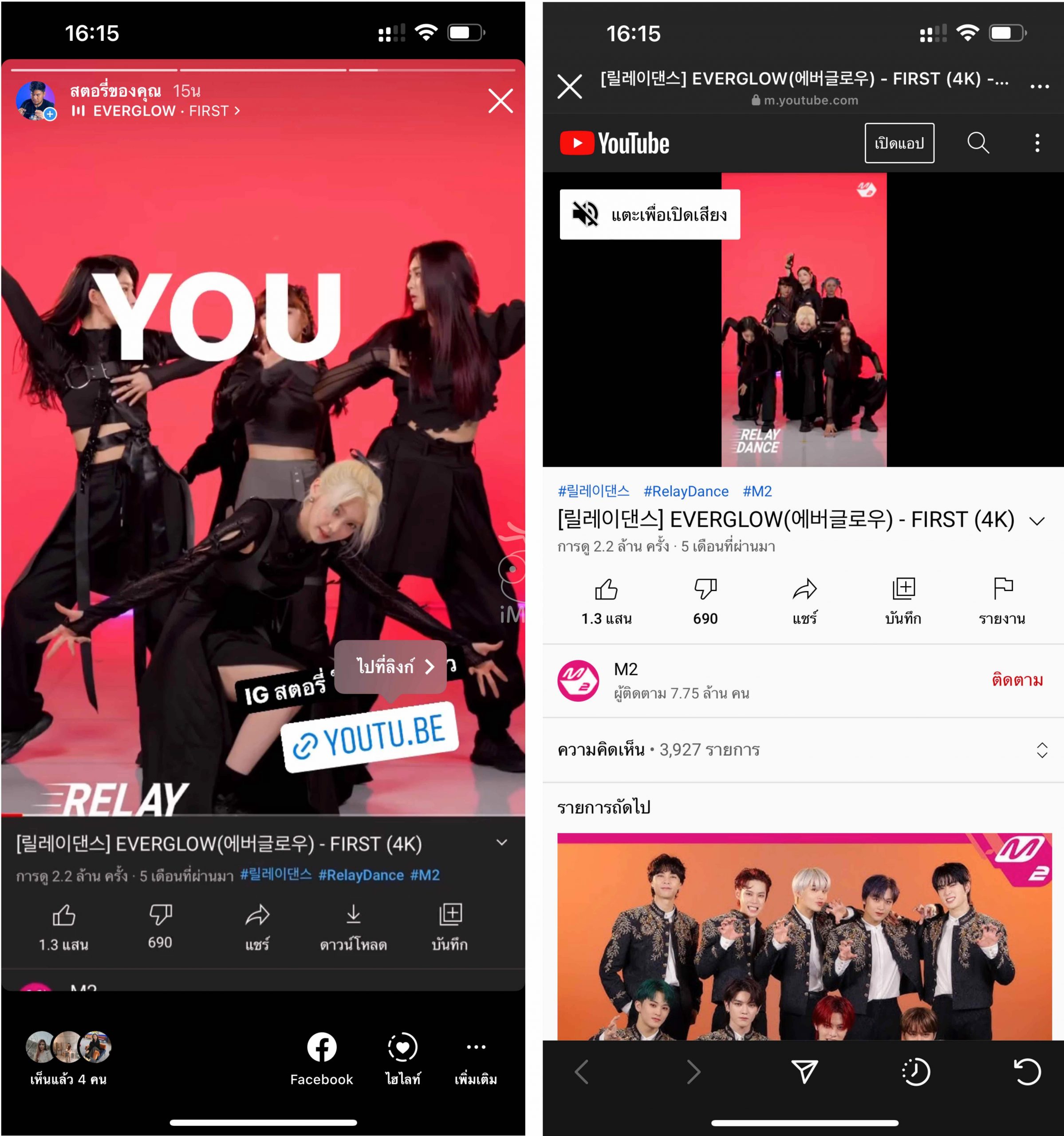Close the in-app browser page
Viewport: 1064px width, 1136px height.
pyautogui.click(x=570, y=87)
